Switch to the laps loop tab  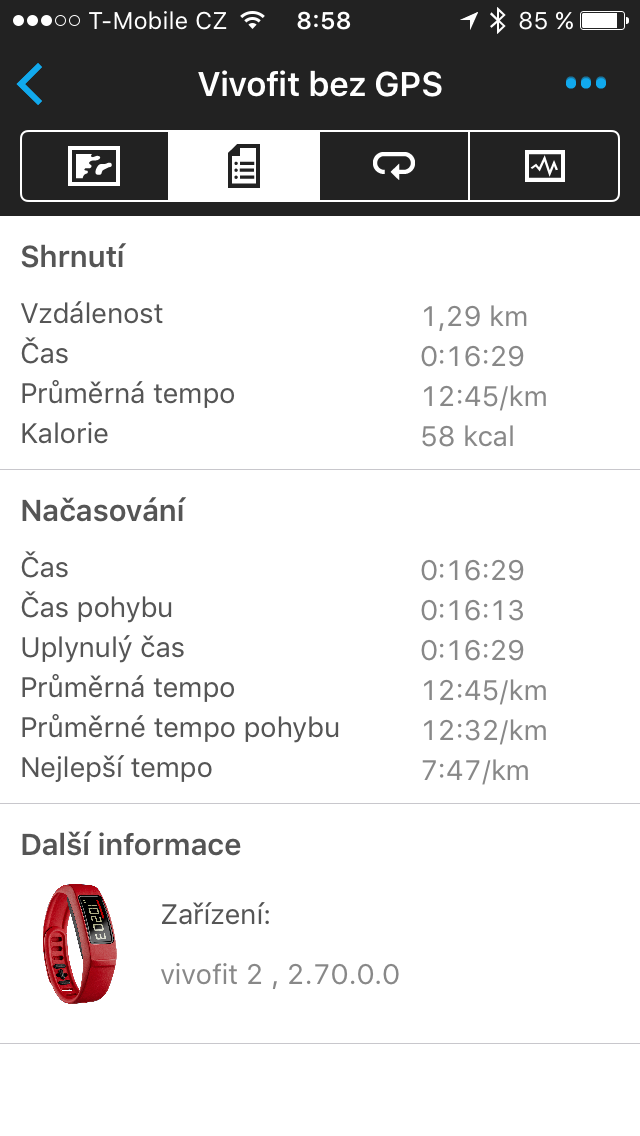394,166
